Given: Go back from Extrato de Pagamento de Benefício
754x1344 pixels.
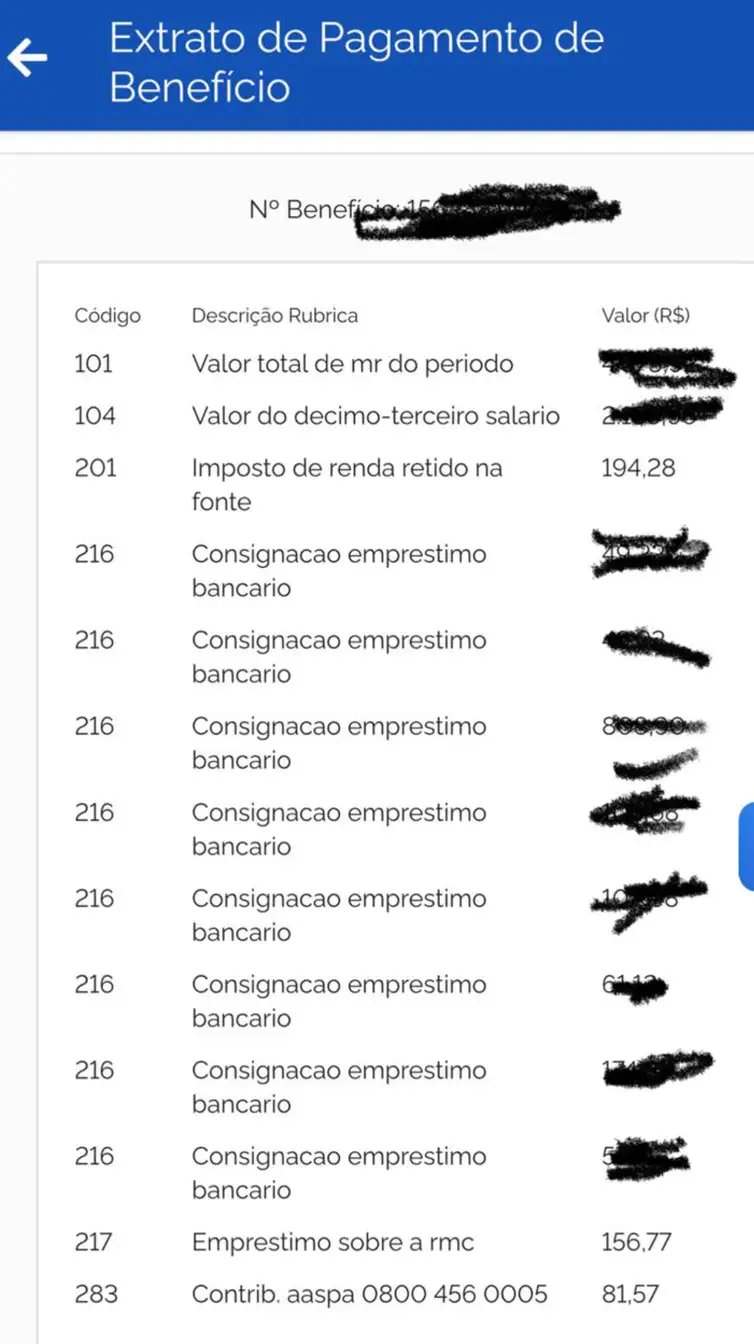Looking at the screenshot, I should coord(28,60).
